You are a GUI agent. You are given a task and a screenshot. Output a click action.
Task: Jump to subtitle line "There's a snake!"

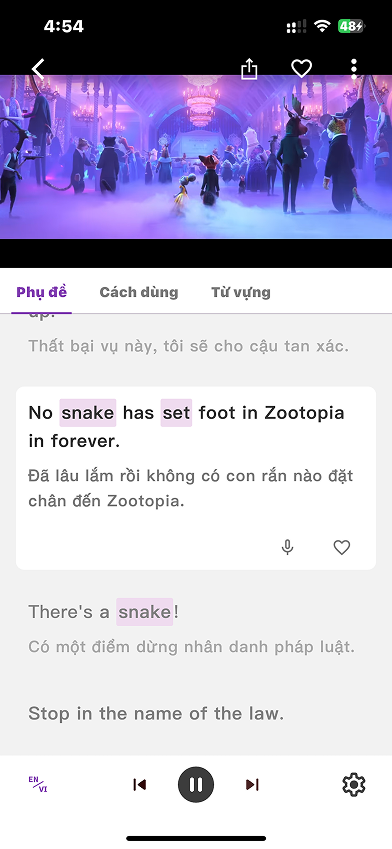tap(104, 612)
